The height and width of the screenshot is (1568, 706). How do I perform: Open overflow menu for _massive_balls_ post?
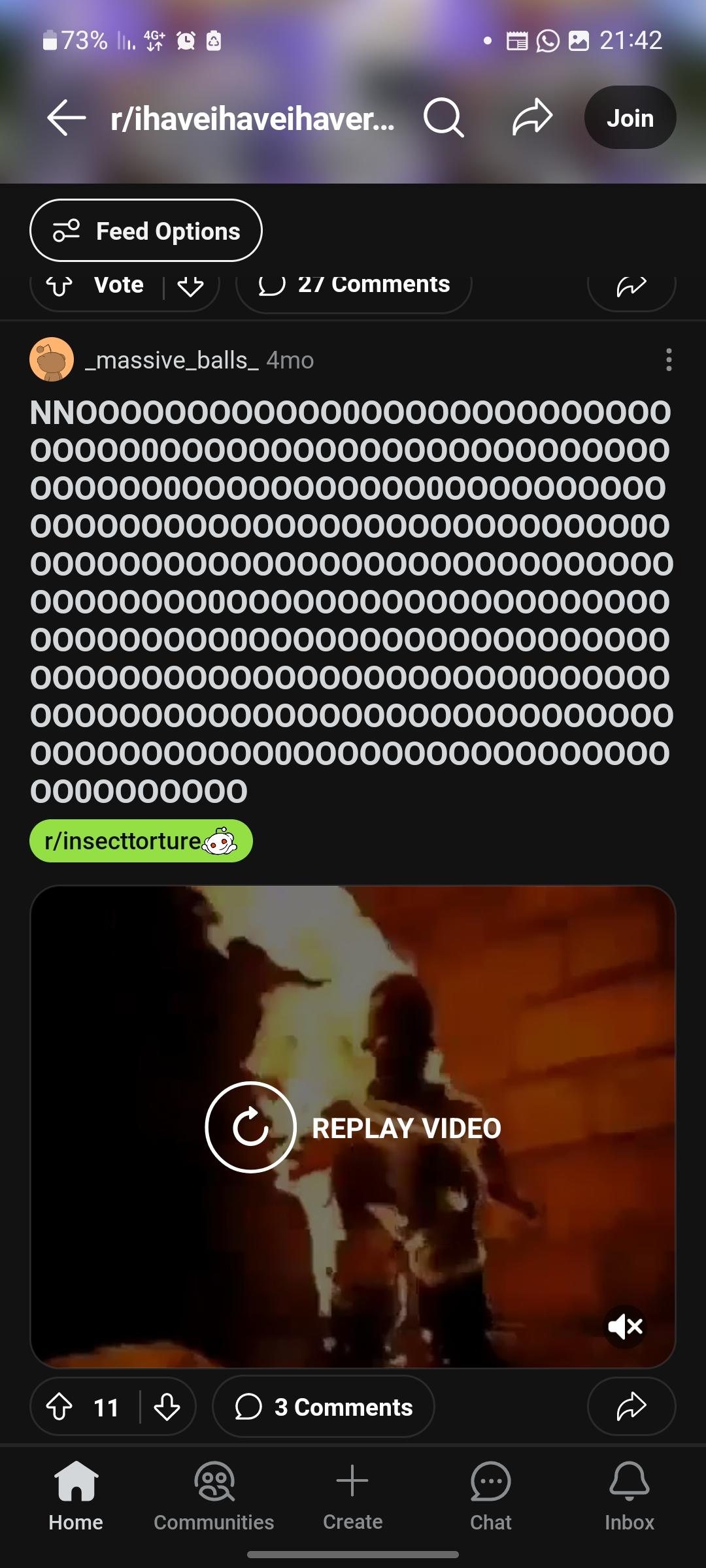coord(668,360)
